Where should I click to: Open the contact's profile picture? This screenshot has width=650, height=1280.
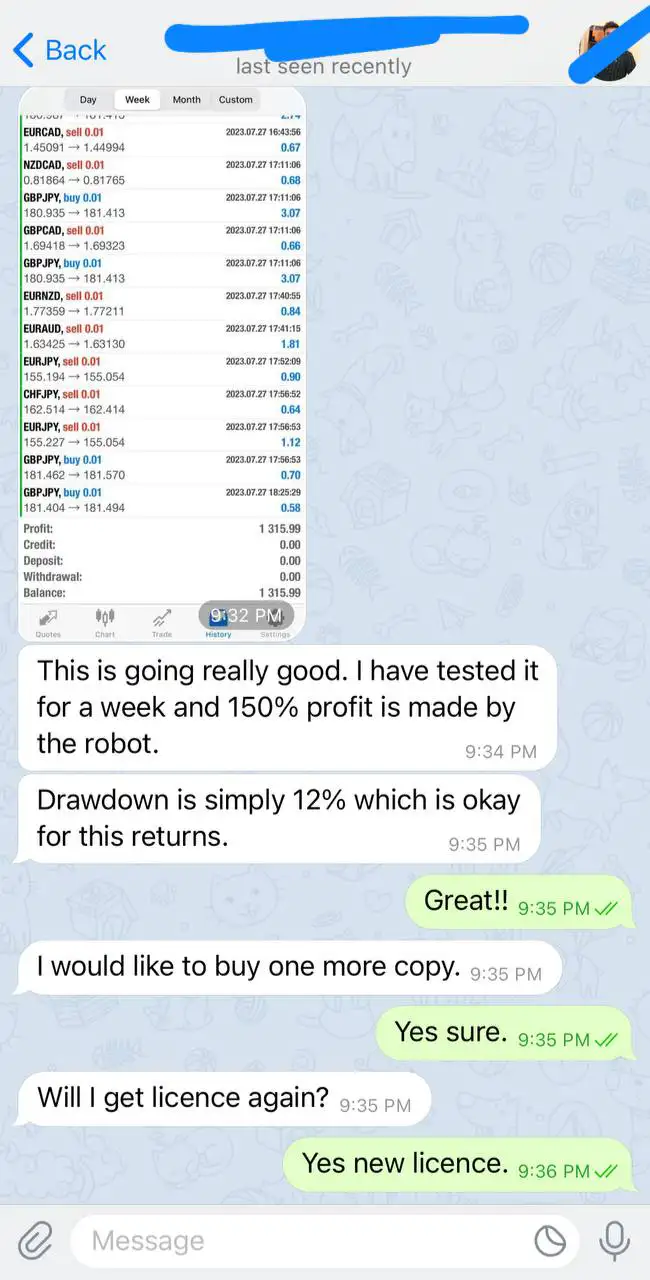click(x=609, y=50)
